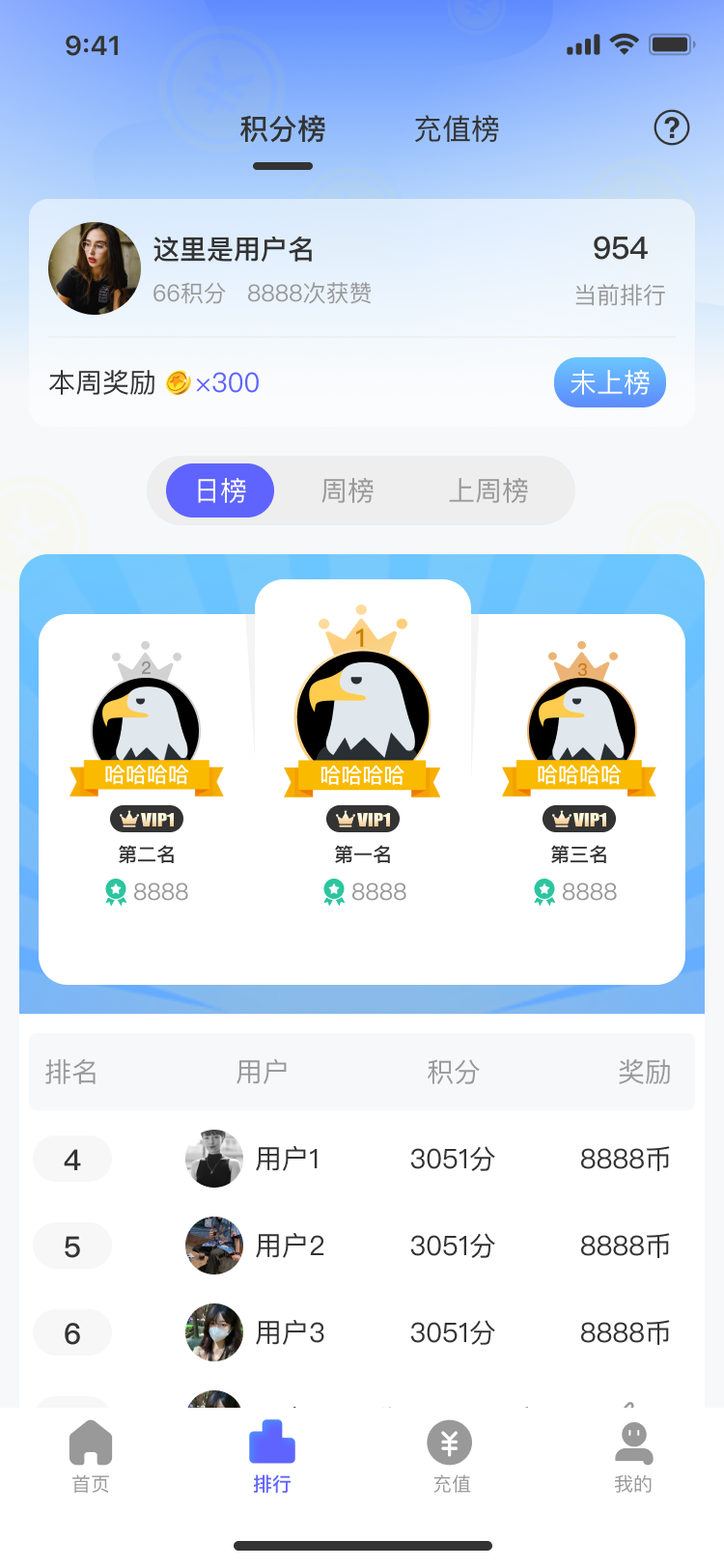Open my profile avatar in the header card

point(95,268)
